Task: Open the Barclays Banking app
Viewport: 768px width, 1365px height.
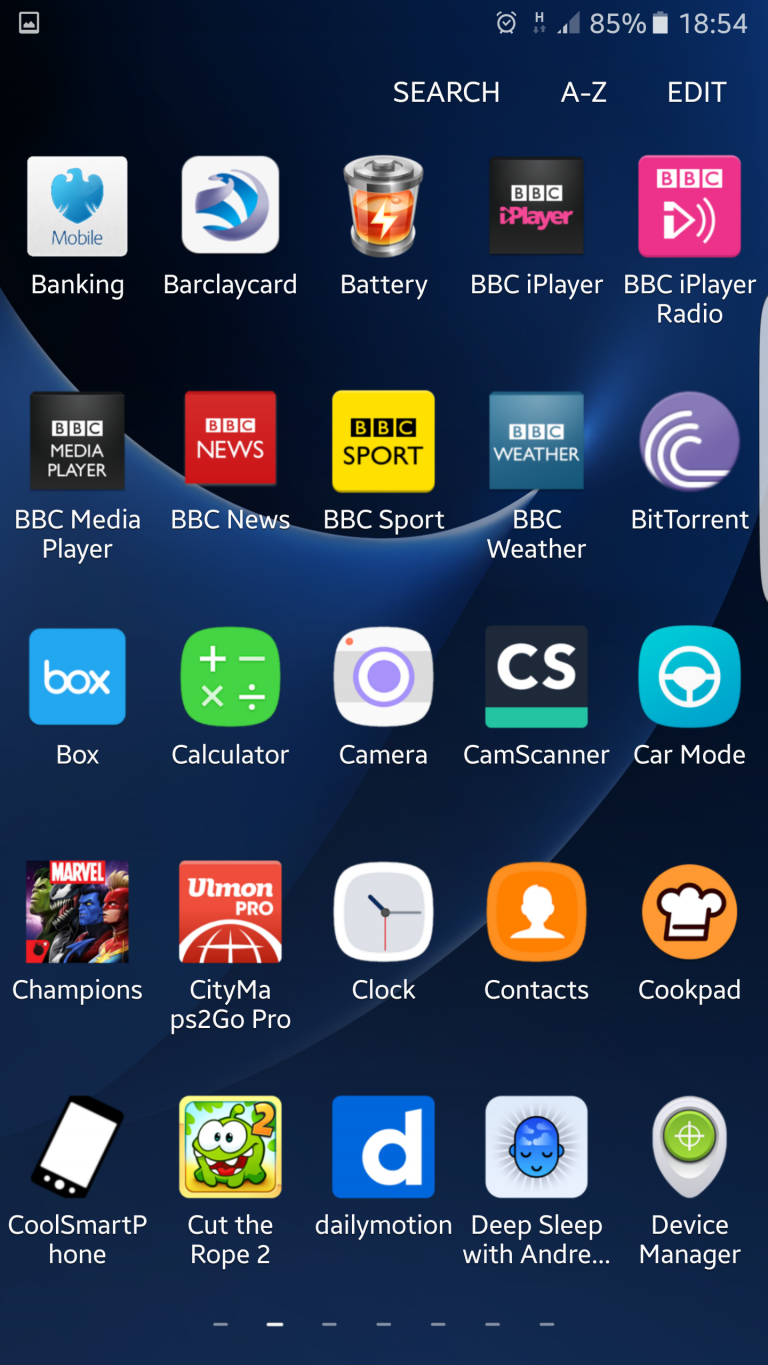Action: pyautogui.click(x=77, y=207)
